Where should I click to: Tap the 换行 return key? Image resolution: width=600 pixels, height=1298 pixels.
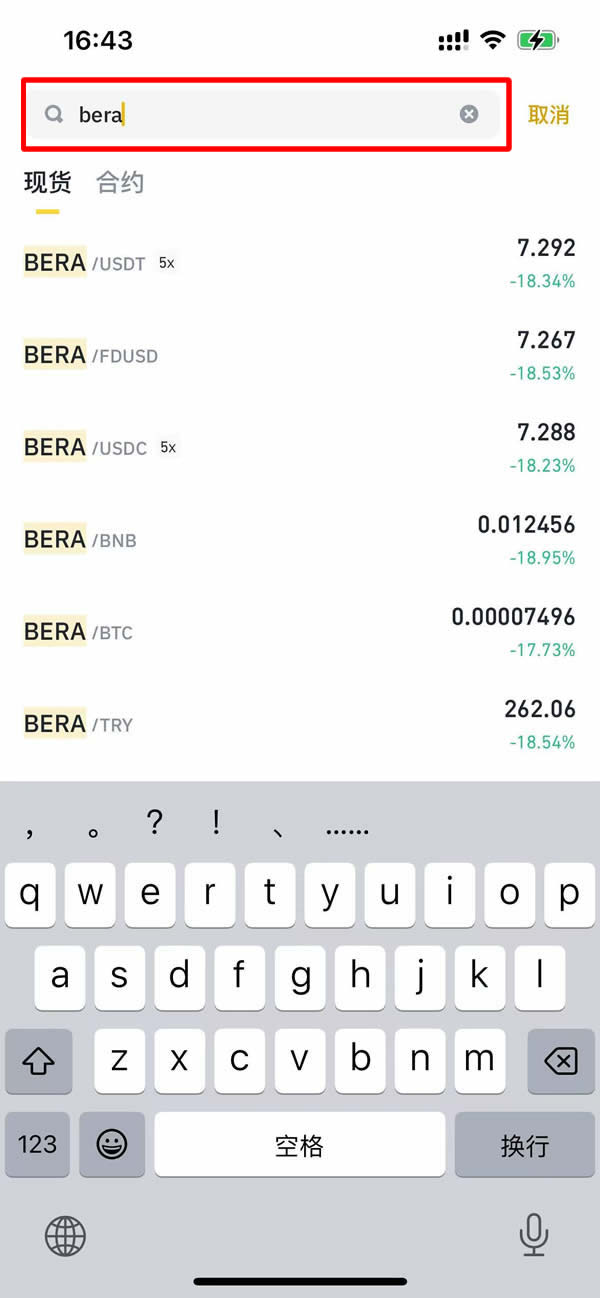[525, 1145]
